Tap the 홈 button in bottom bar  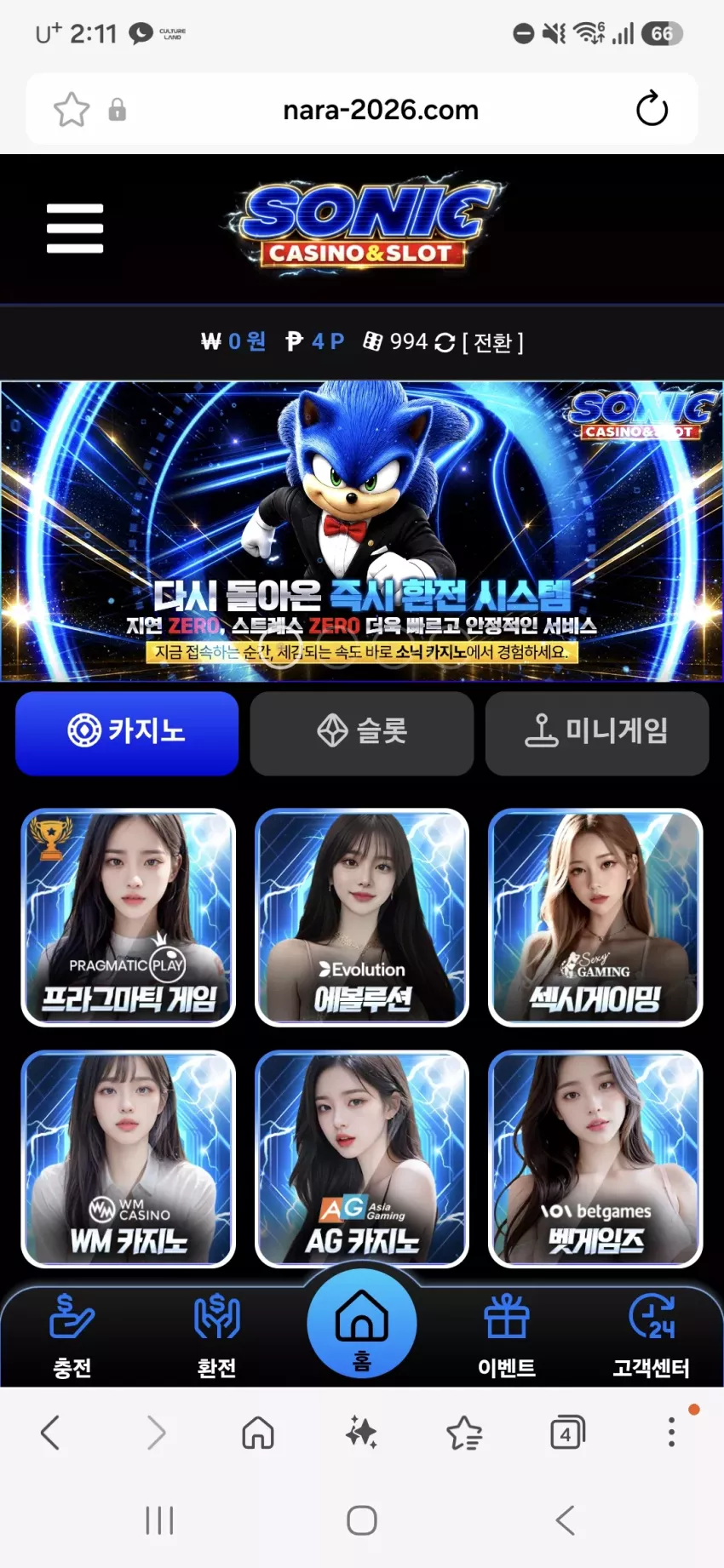362,1324
